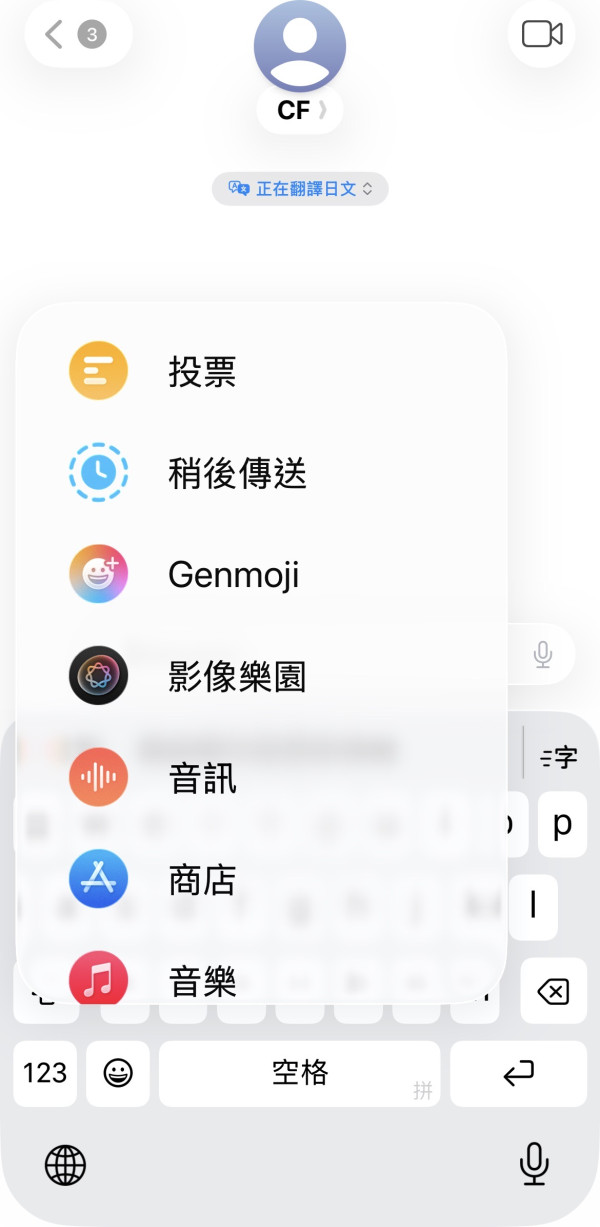Screen dimensions: 600x1227
Task: Switch input language with globe key
Action: (66, 1165)
